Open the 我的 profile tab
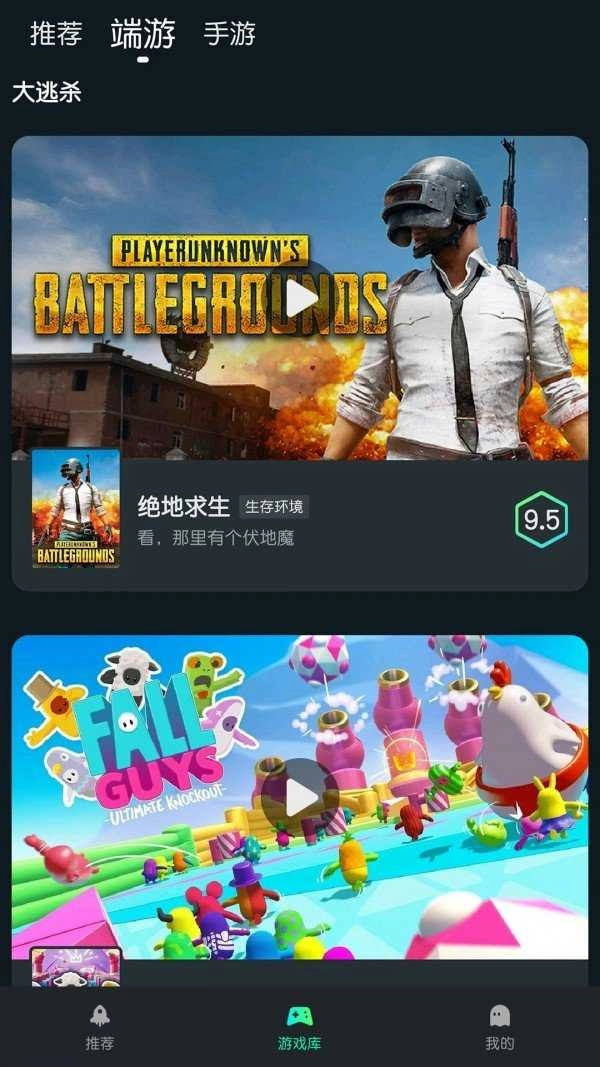The height and width of the screenshot is (1067, 600). (500, 1028)
